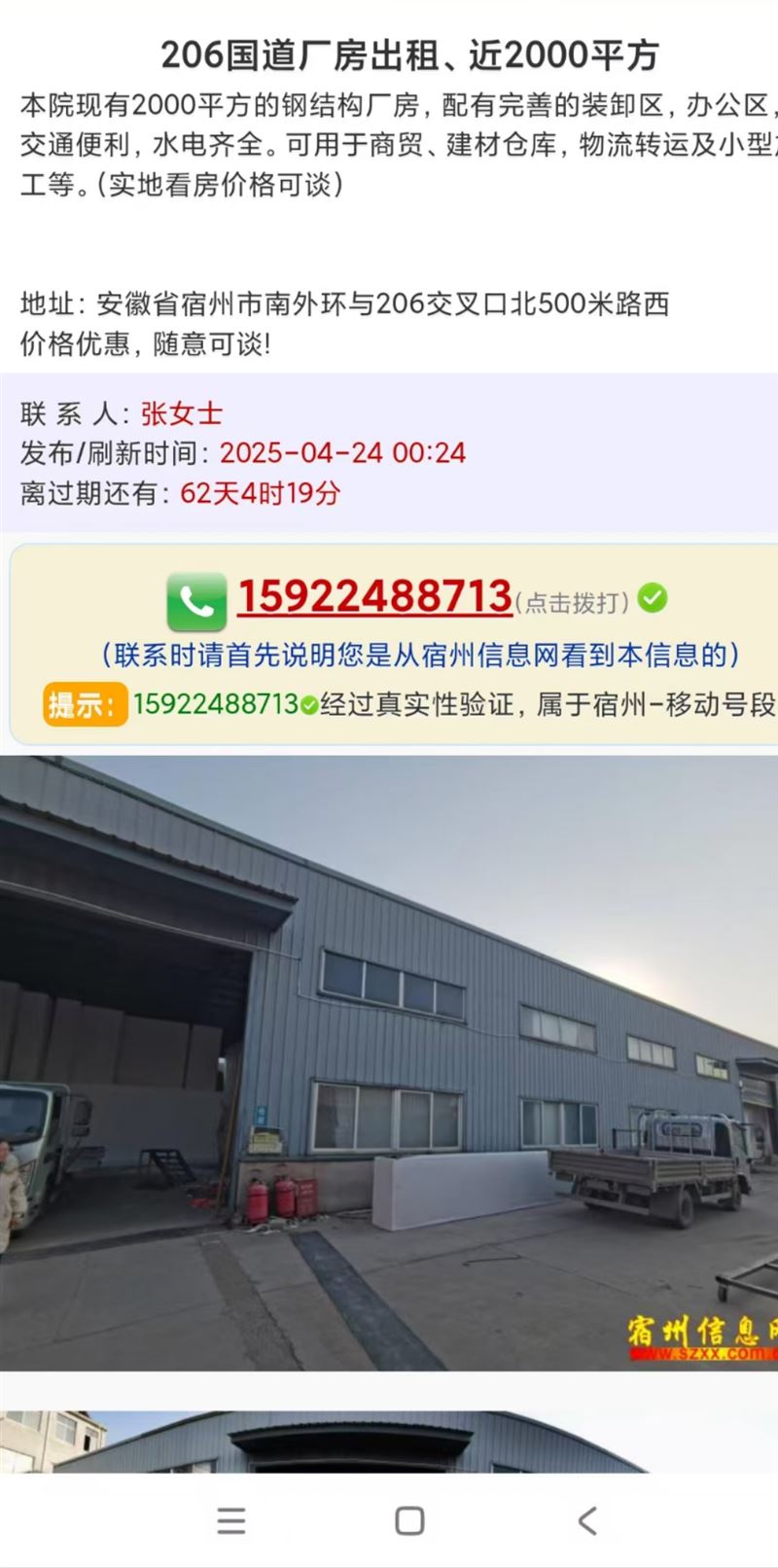Tap the green phone call icon

pos(195,601)
